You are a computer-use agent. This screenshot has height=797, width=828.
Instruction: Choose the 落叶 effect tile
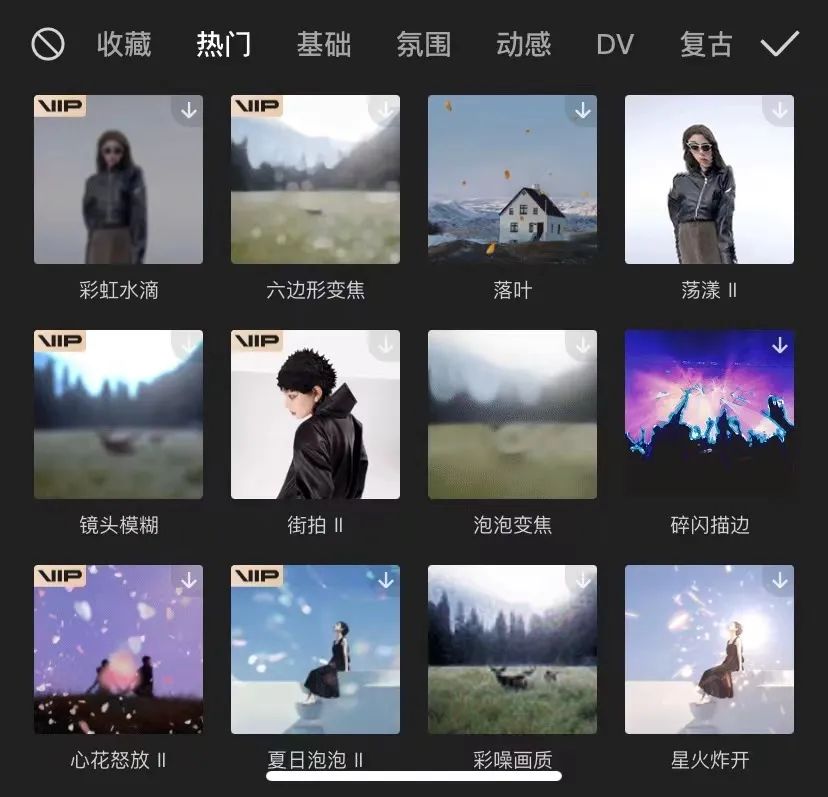click(x=512, y=180)
